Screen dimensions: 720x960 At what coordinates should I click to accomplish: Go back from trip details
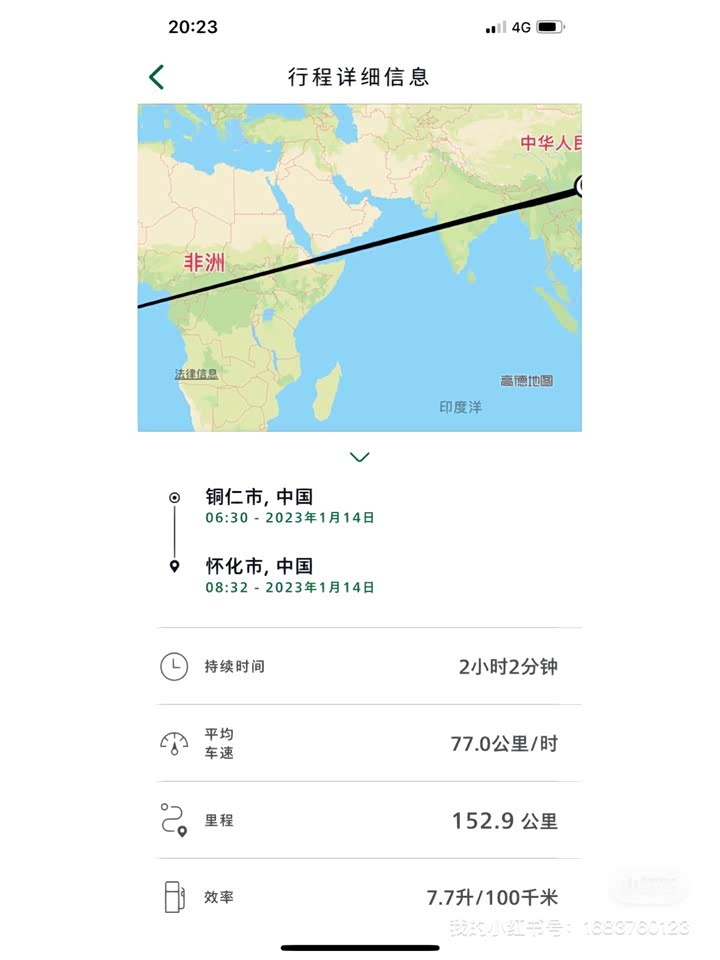156,77
